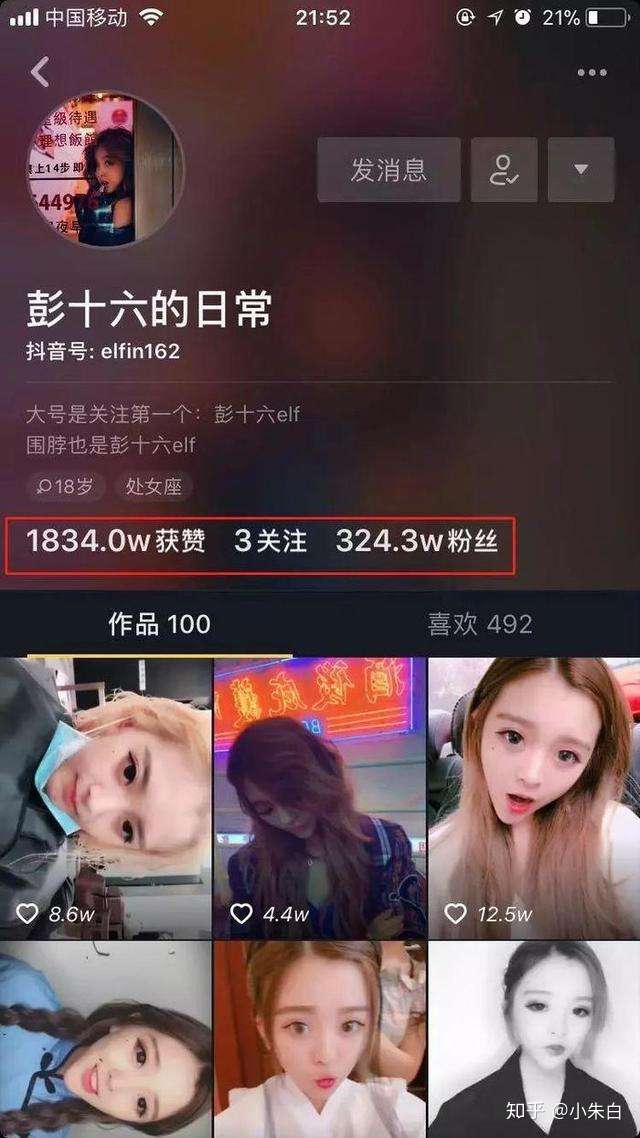The width and height of the screenshot is (640, 1138).
Task: View the profile avatar photo
Action: click(x=105, y=169)
